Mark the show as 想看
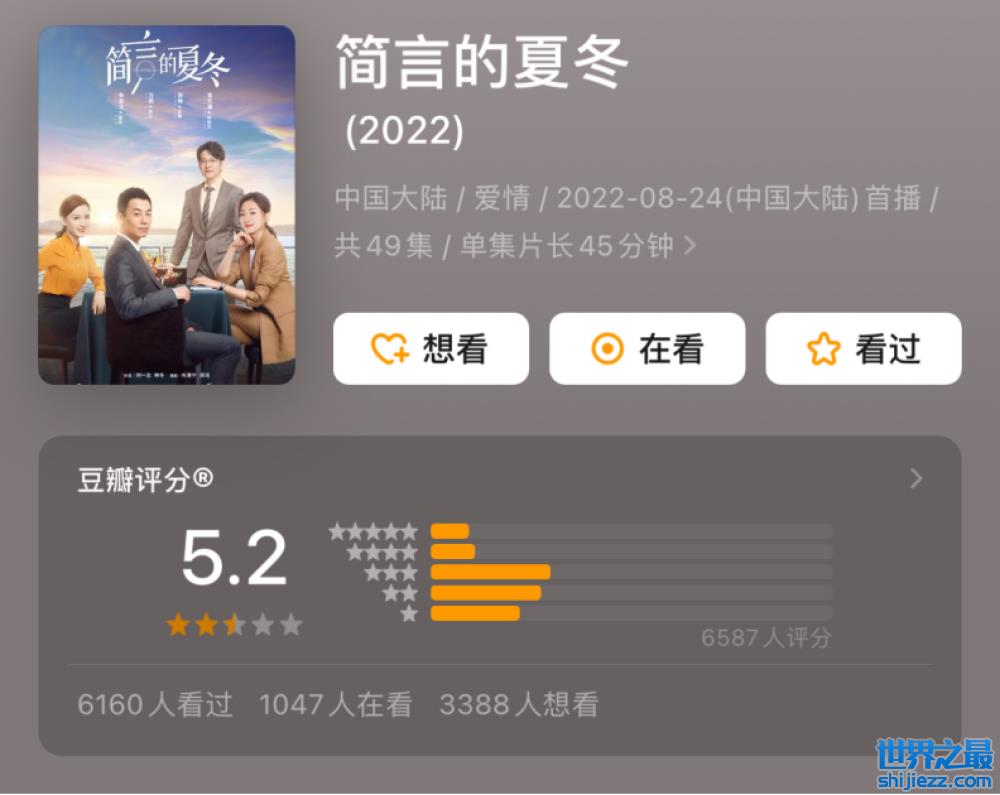 430,349
